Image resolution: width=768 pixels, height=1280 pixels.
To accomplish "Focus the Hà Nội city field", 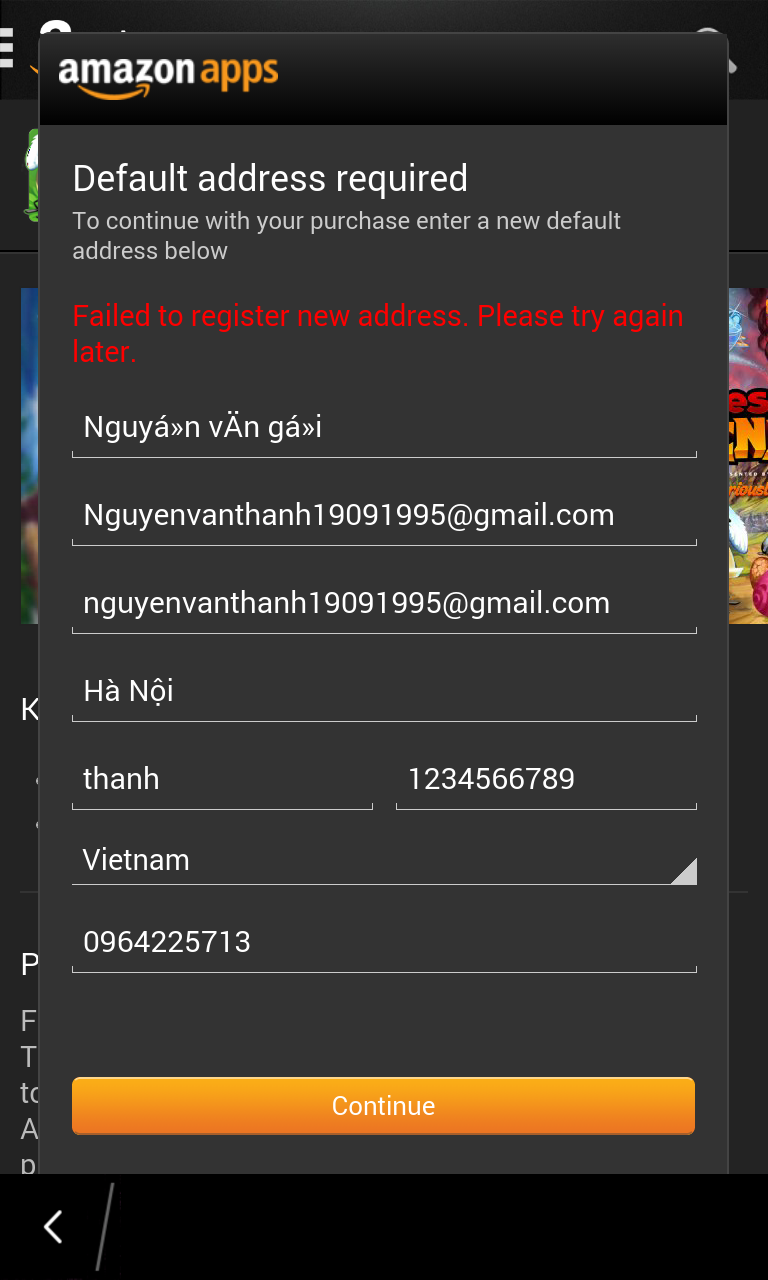I will click(x=384, y=692).
